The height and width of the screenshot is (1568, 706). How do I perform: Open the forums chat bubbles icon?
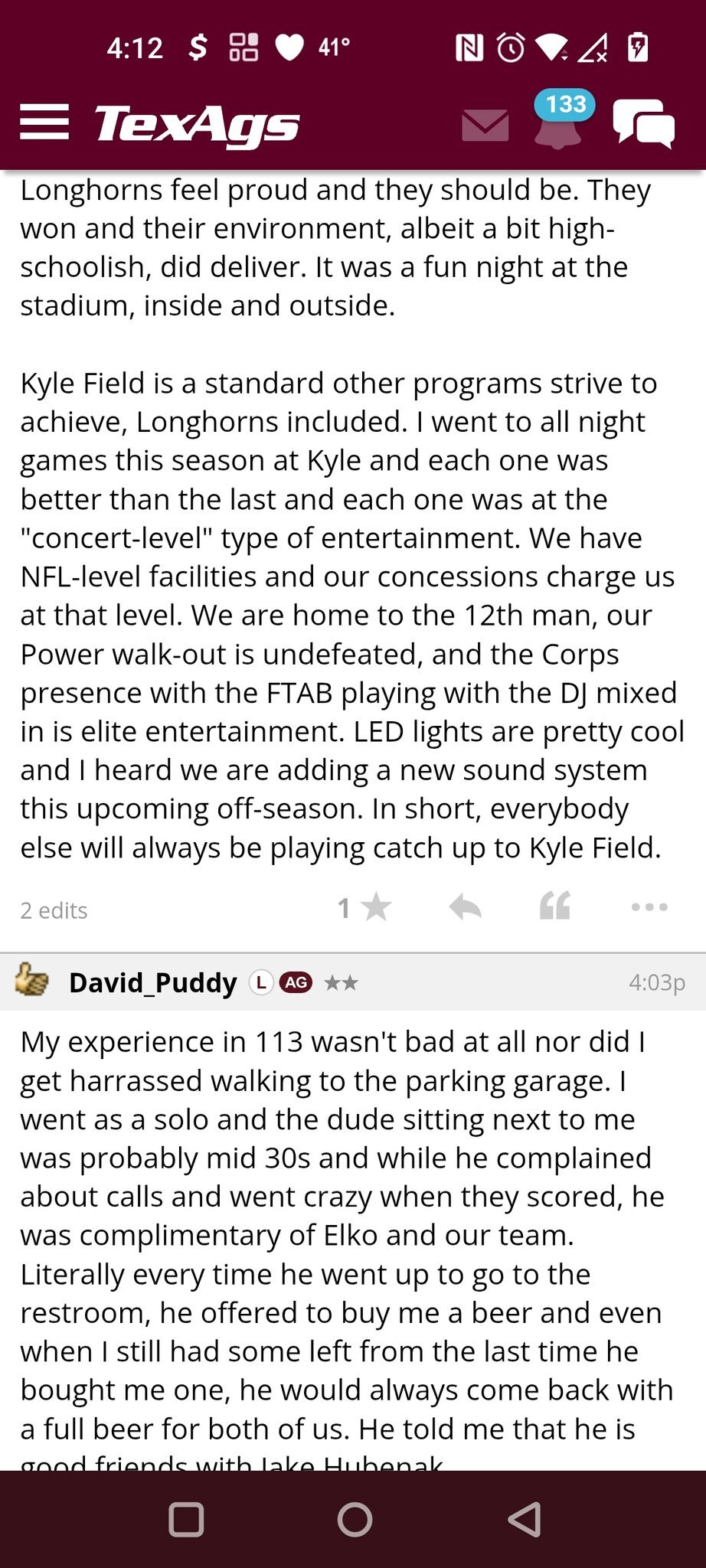coord(643,124)
